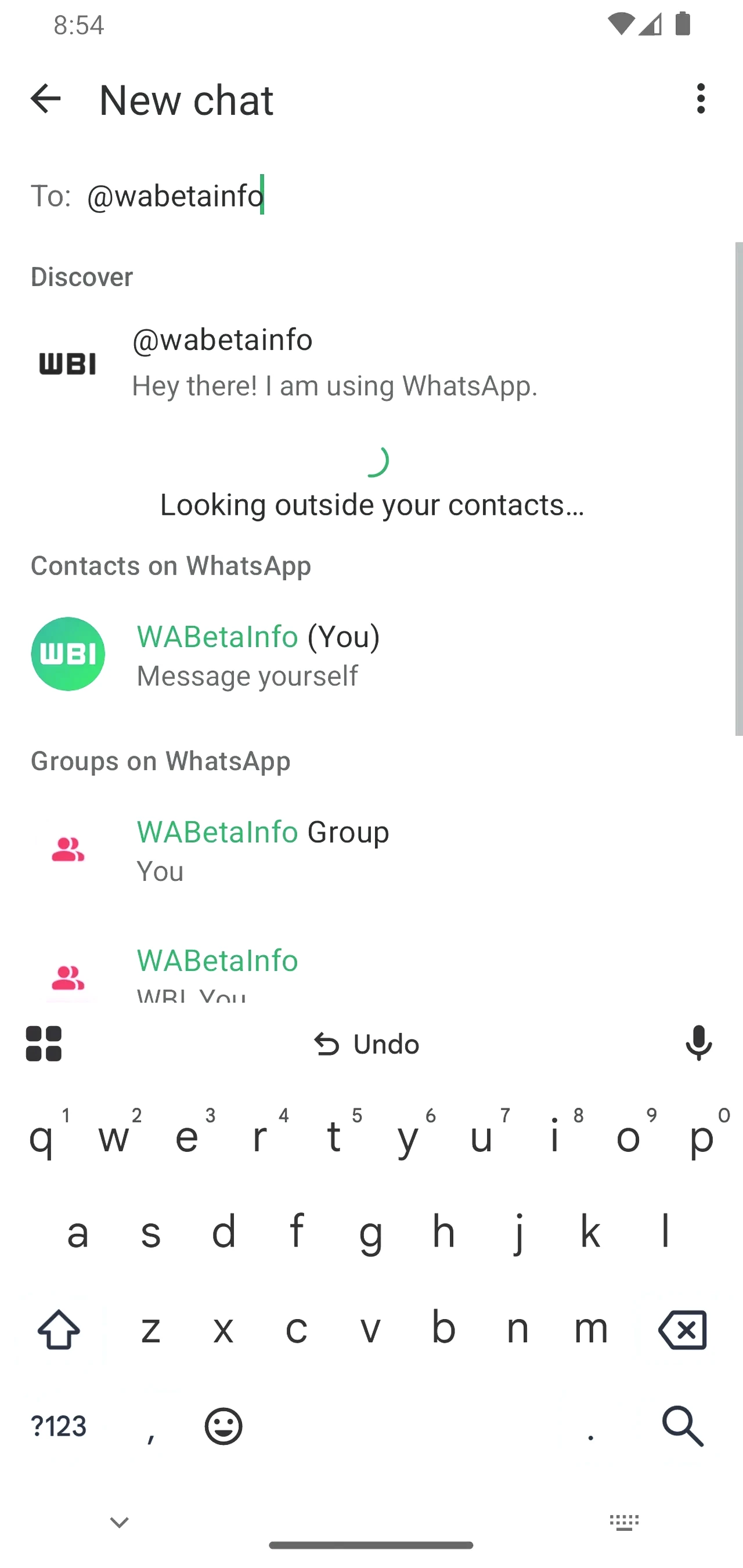This screenshot has width=743, height=1568.
Task: Open the overflow menu
Action: coord(701,99)
